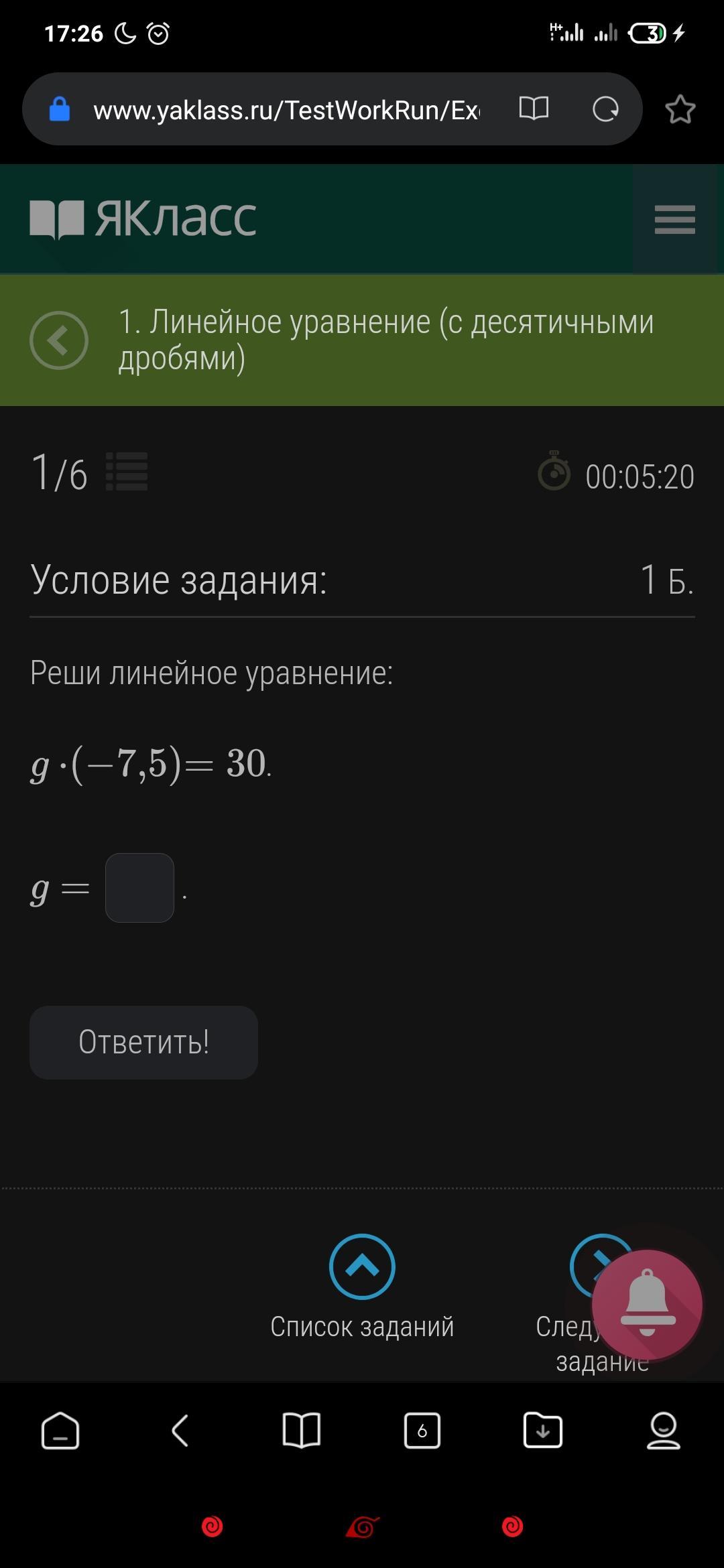Open browser profile account icon
Image resolution: width=724 pixels, height=1568 pixels.
663,1431
